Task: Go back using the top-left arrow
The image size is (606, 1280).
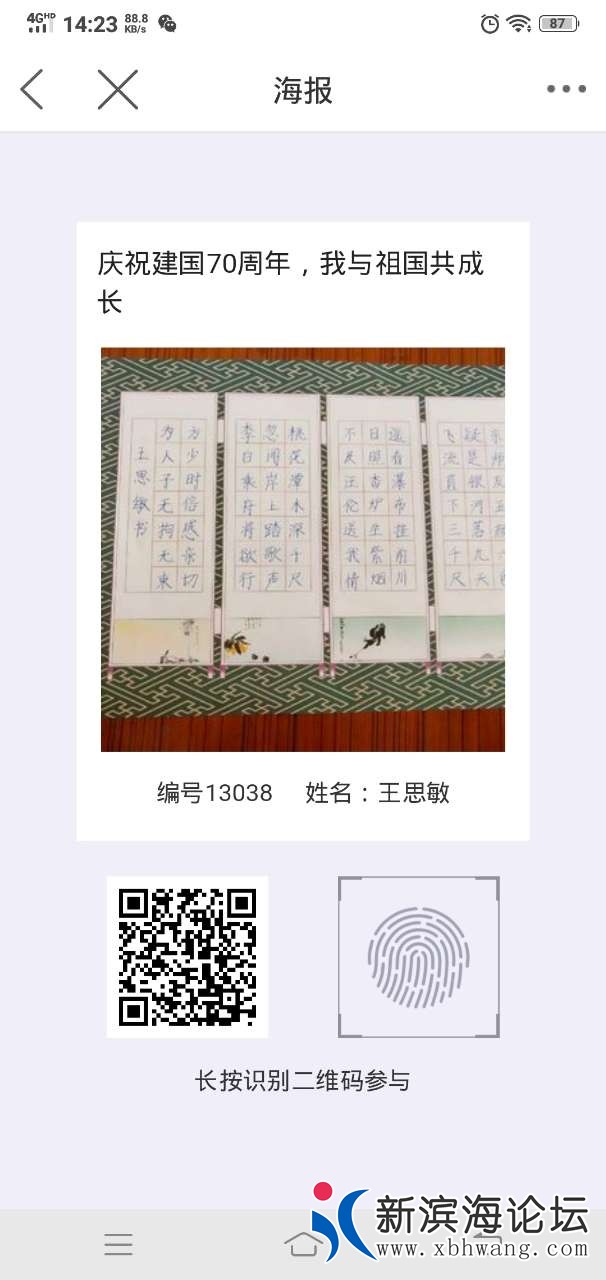Action: [x=32, y=90]
